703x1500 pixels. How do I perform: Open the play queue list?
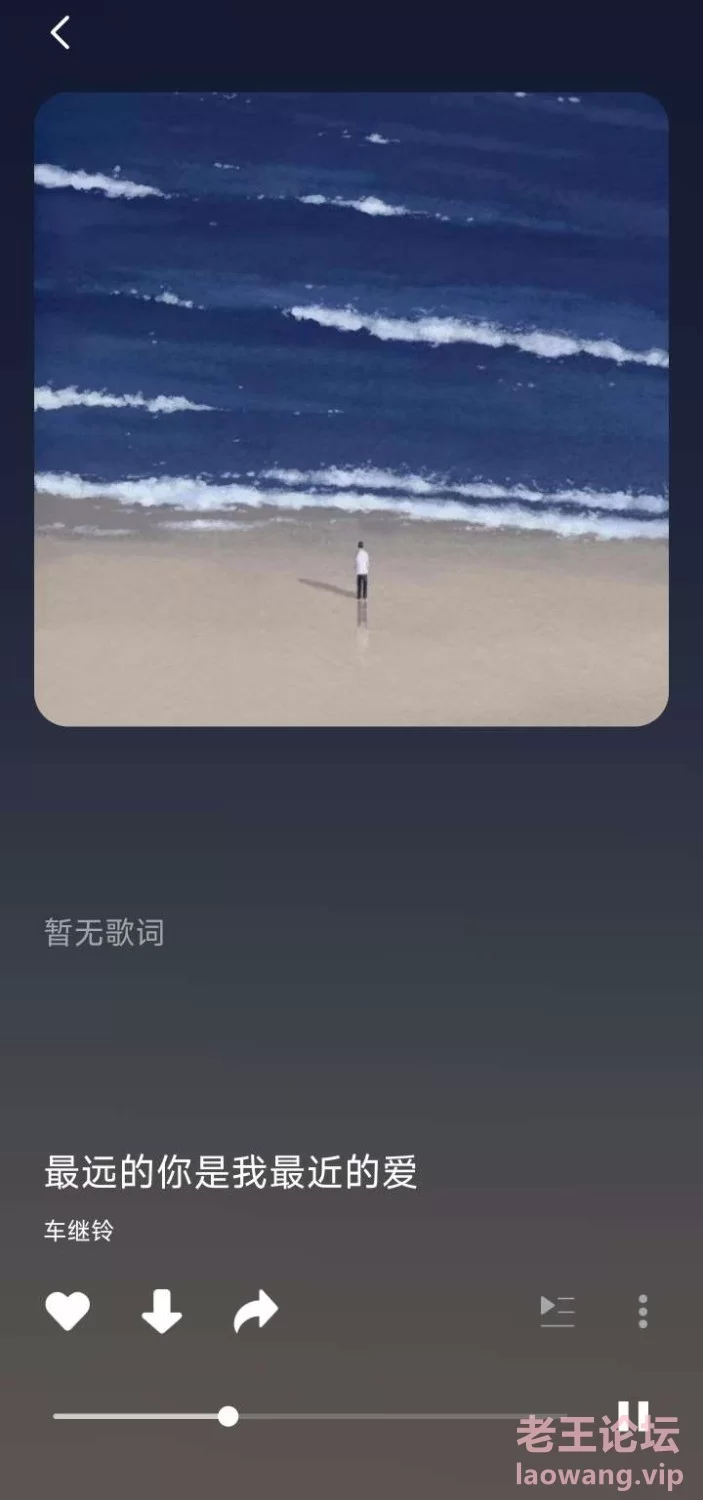[x=557, y=1311]
